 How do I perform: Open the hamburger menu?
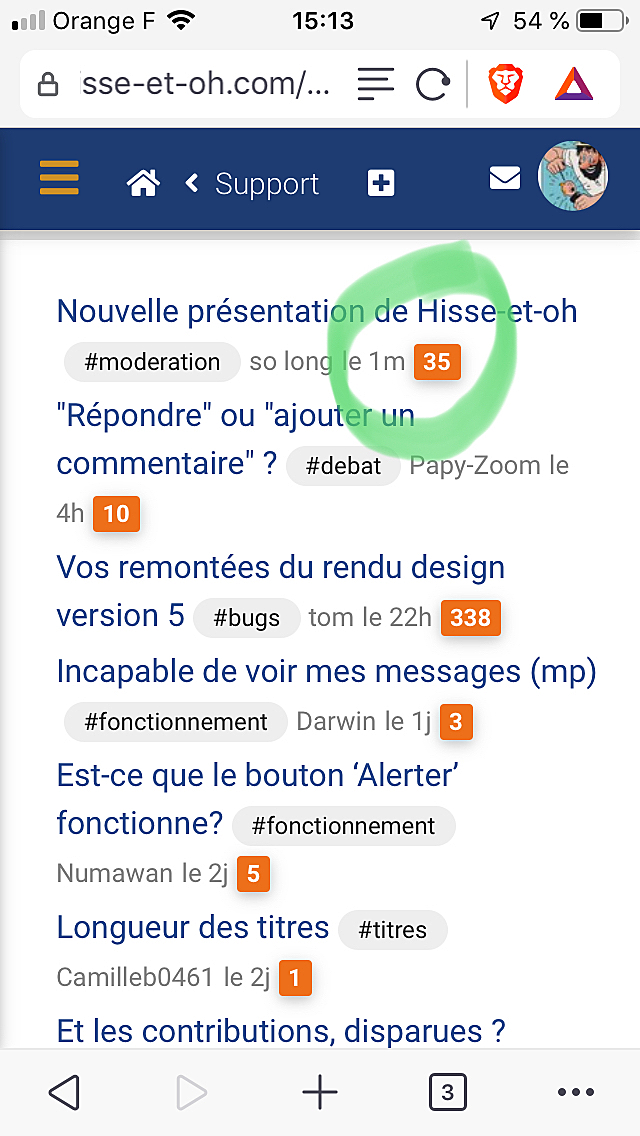59,178
